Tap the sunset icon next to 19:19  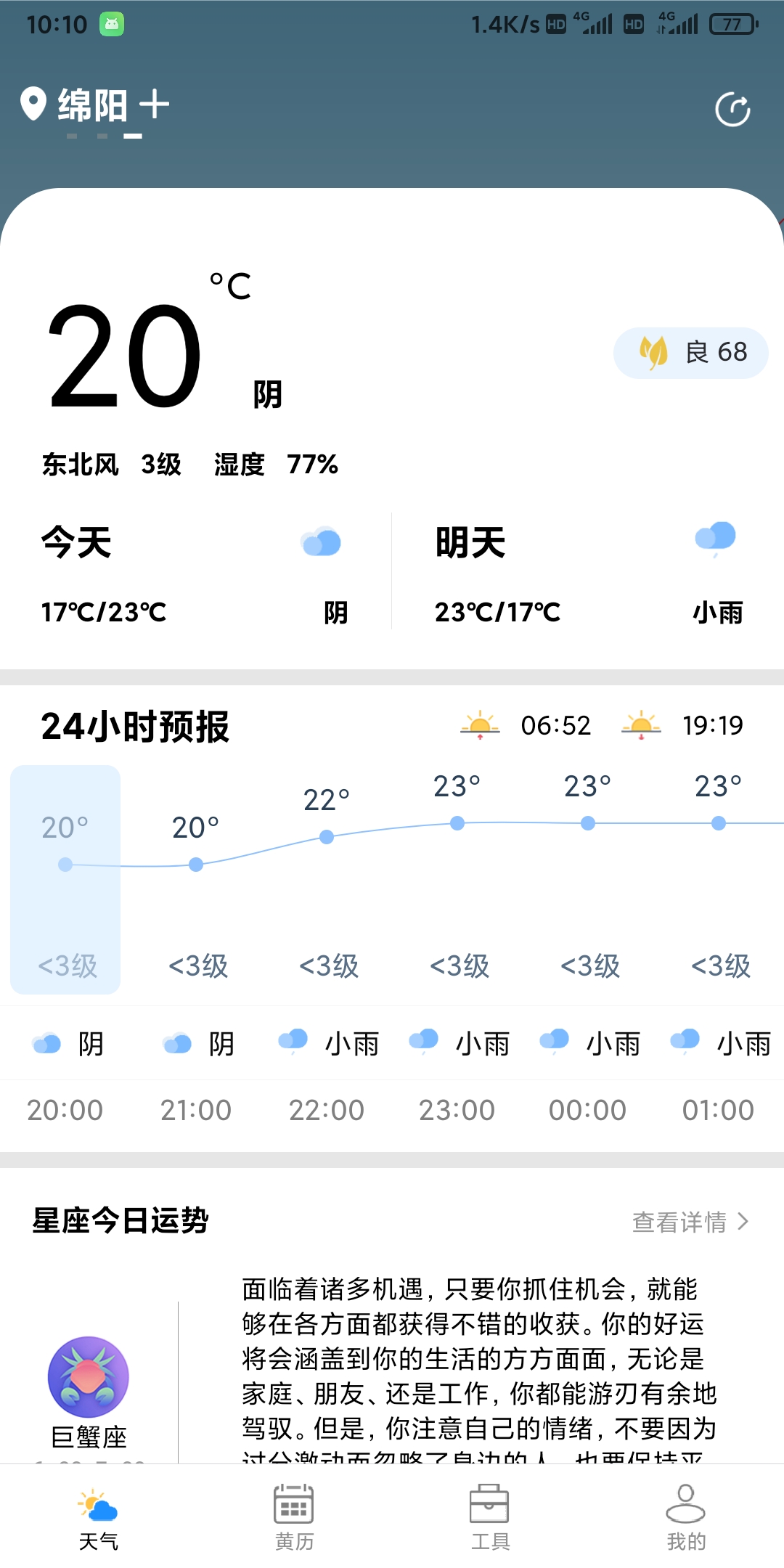pyautogui.click(x=642, y=725)
